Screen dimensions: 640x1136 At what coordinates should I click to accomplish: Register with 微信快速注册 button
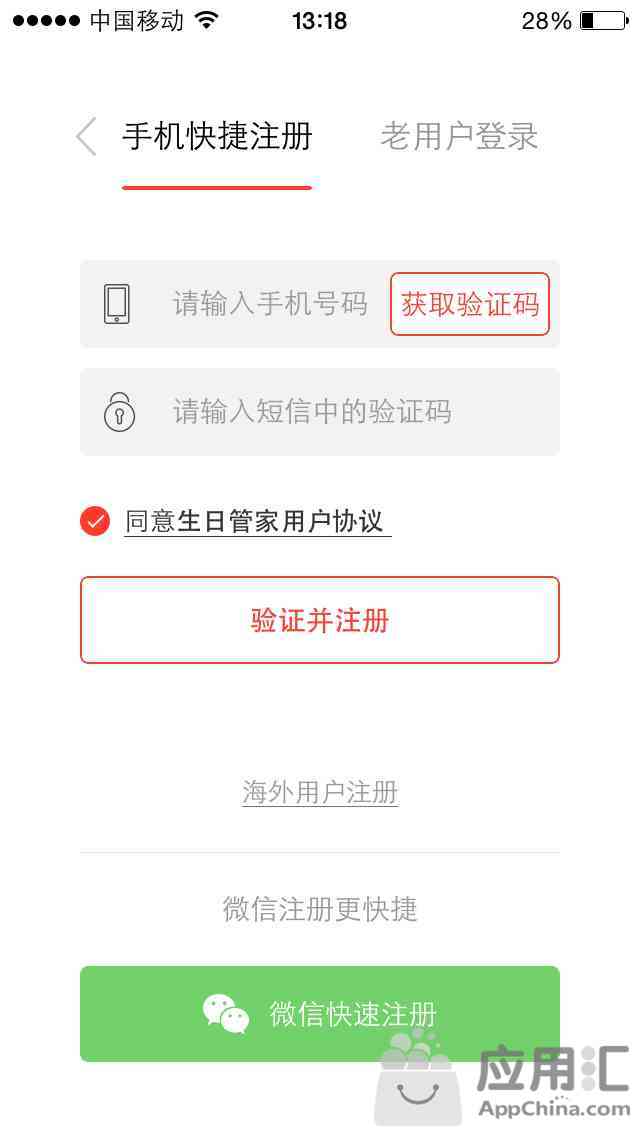(x=320, y=1014)
